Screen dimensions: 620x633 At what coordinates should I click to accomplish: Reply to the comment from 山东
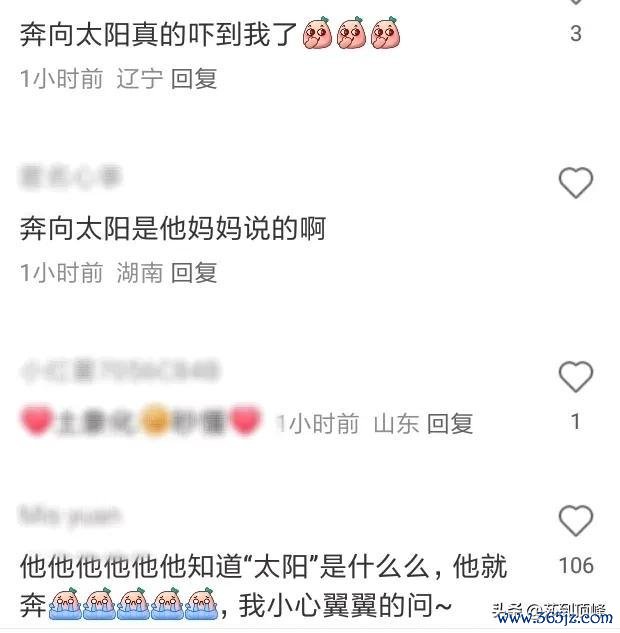pyautogui.click(x=449, y=424)
